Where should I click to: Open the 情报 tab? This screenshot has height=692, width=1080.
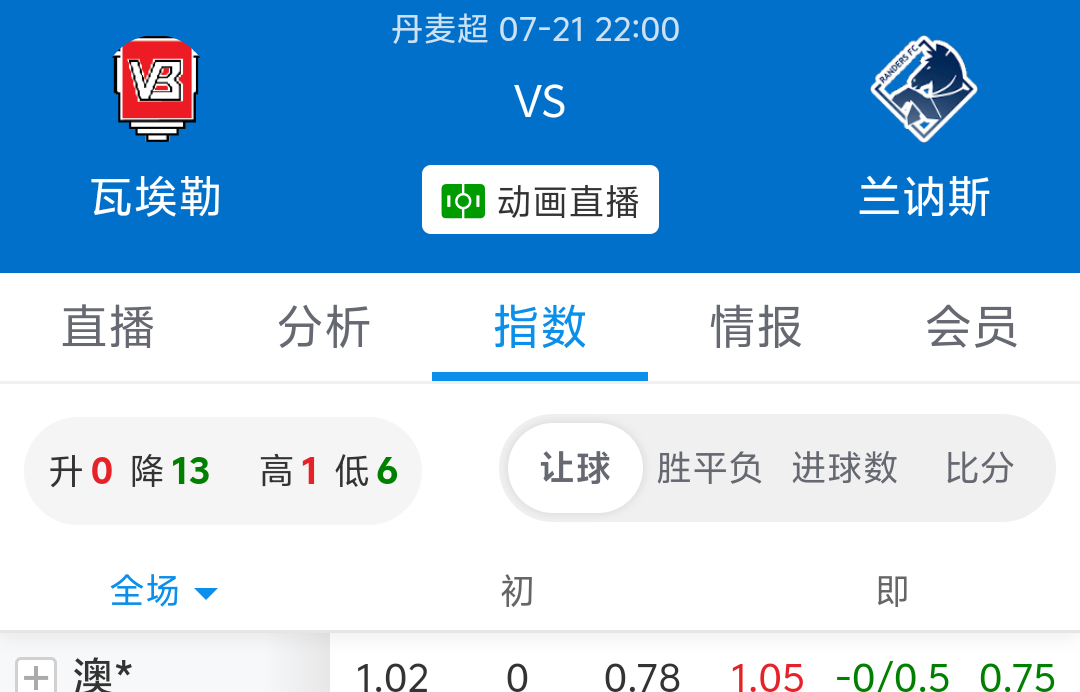756,327
